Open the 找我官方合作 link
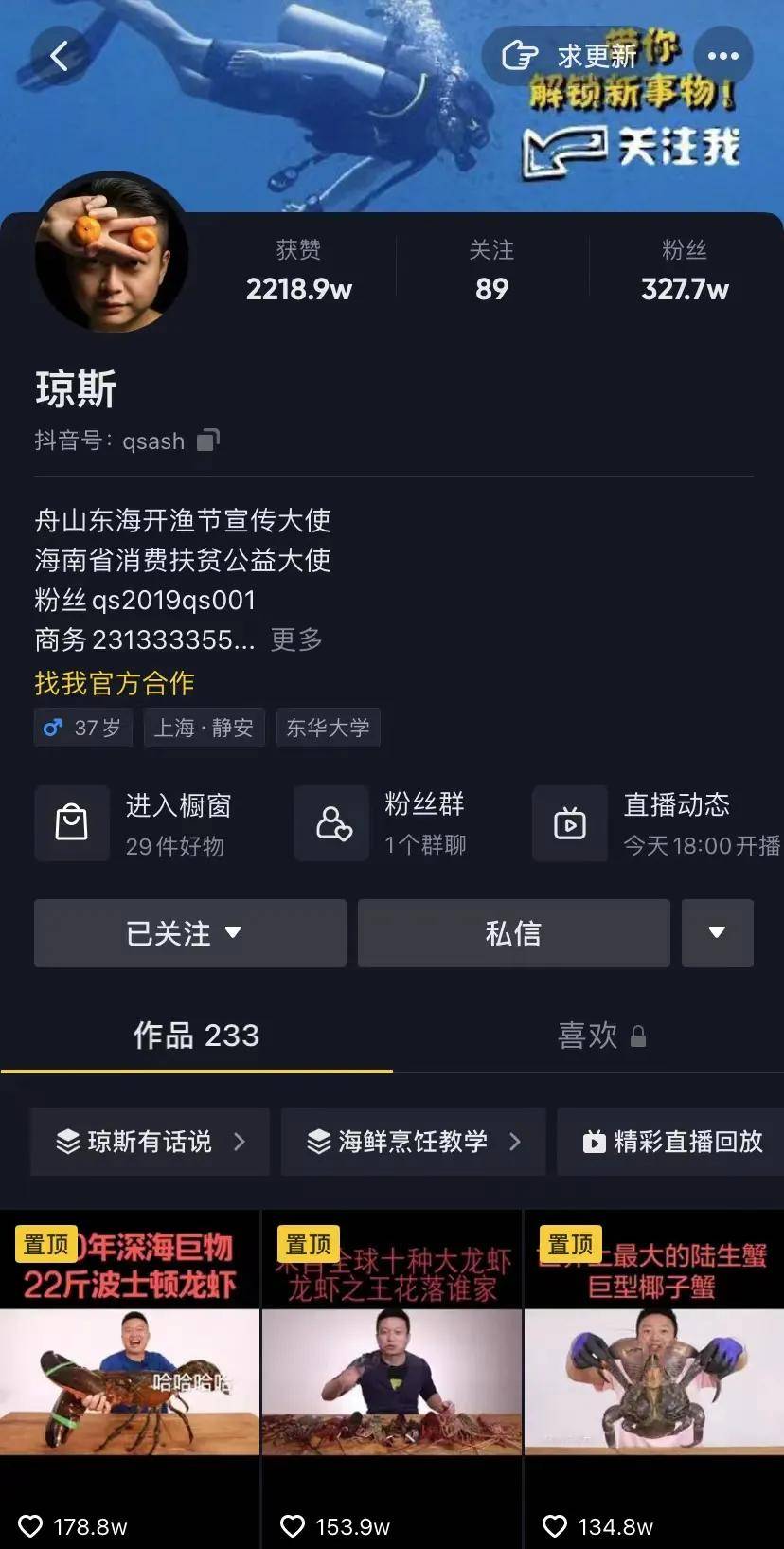Viewport: 784px width, 1549px height. [115, 683]
